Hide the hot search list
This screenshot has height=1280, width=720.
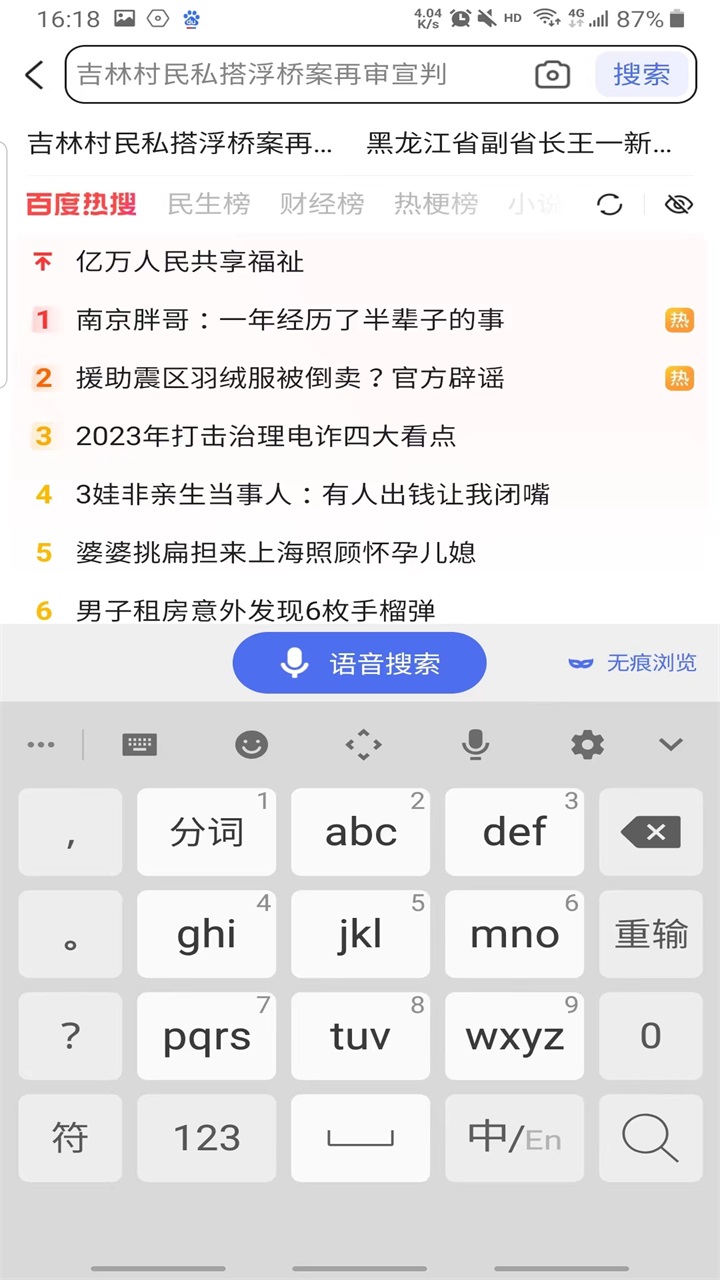678,205
